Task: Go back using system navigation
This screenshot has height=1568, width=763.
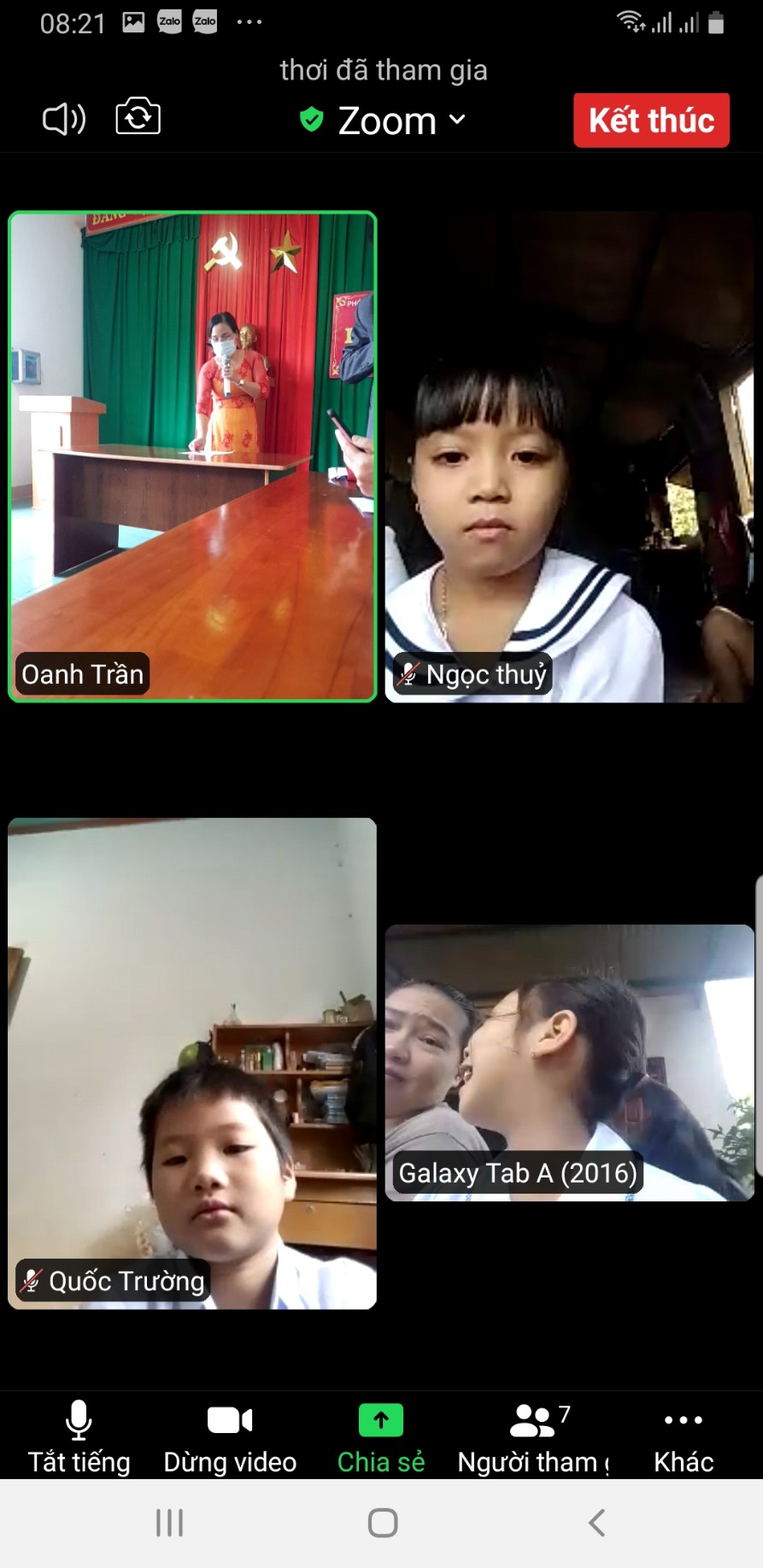Action: (x=597, y=1522)
